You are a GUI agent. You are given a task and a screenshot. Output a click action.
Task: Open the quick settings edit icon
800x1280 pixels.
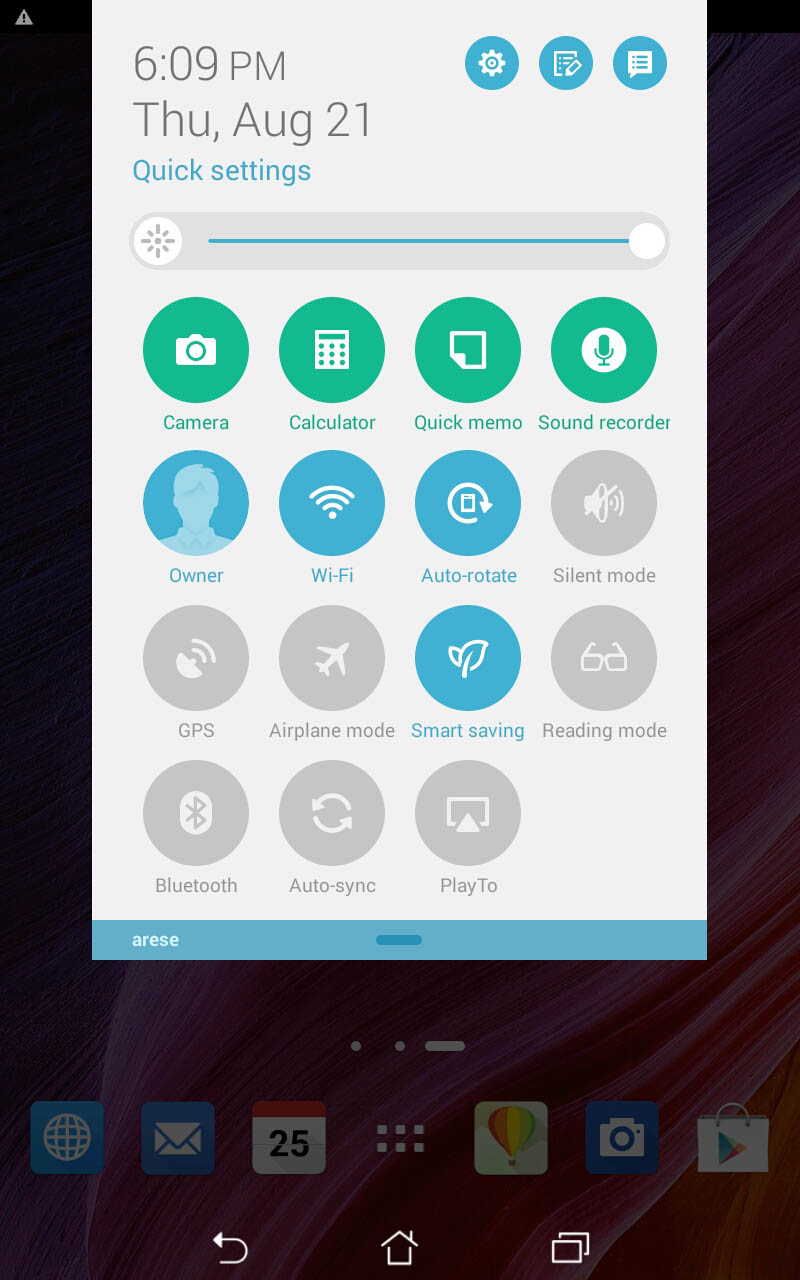coord(566,64)
